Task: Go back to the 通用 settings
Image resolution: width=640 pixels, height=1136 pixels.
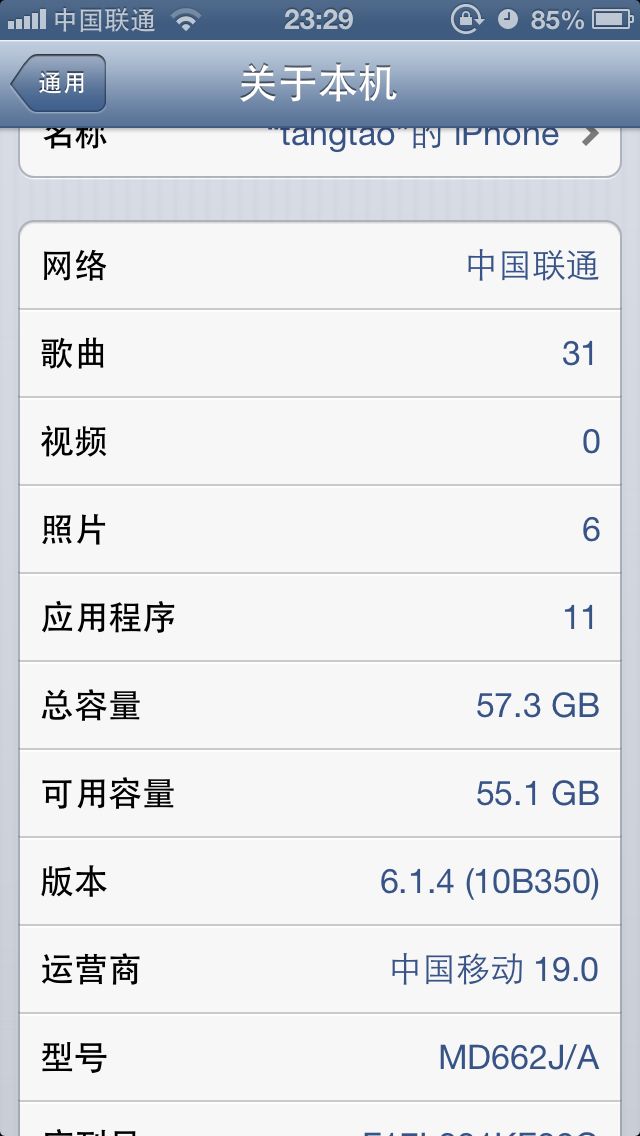Action: point(59,84)
